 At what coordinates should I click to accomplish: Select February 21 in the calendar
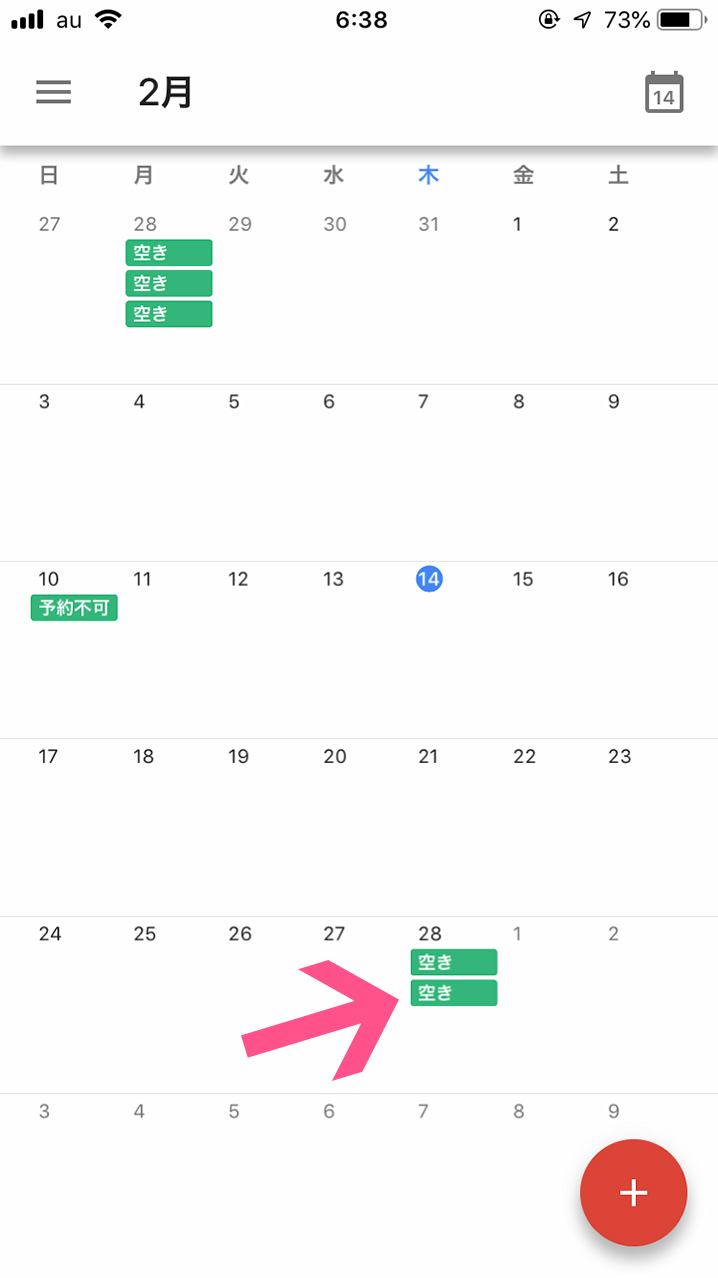tap(428, 757)
